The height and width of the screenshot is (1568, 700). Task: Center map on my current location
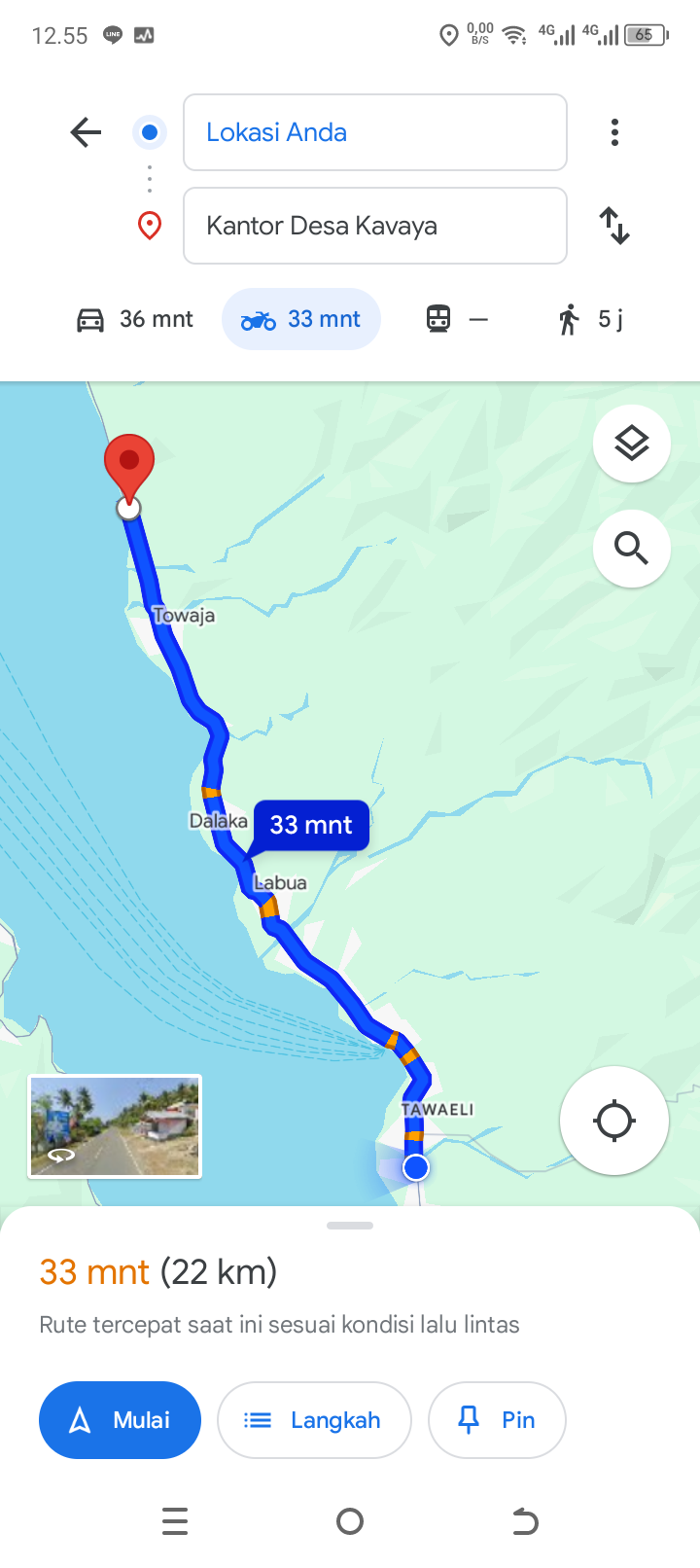click(614, 1121)
